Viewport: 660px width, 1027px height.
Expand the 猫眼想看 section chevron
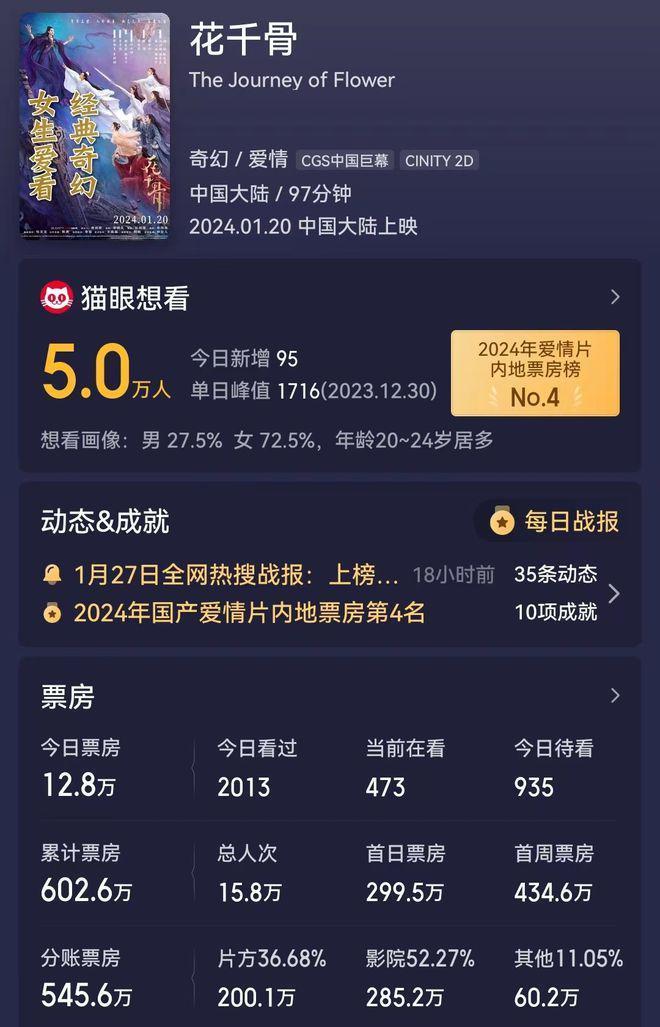[x=615, y=297]
